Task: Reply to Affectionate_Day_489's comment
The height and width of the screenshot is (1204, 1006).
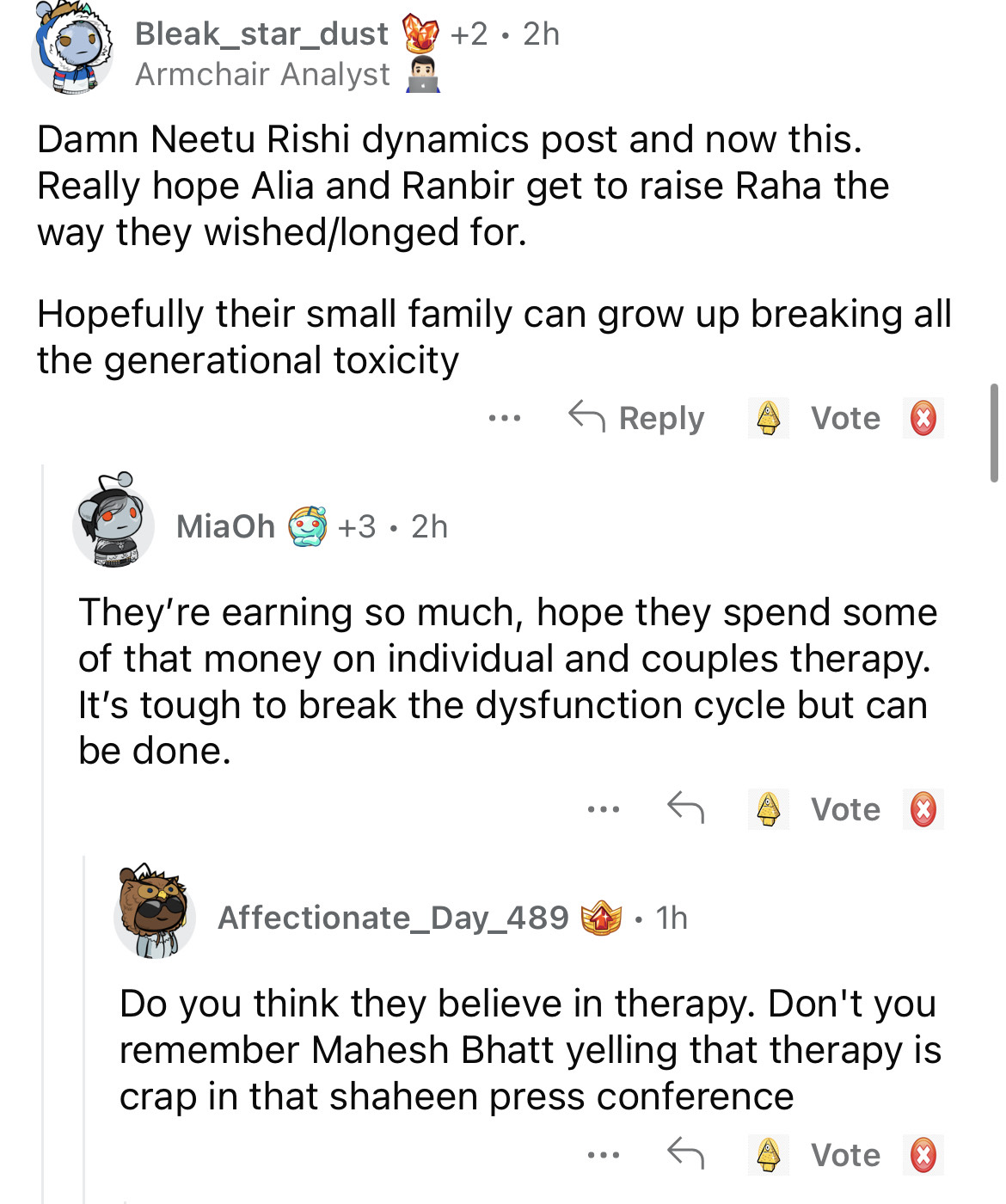Action: (685, 1155)
